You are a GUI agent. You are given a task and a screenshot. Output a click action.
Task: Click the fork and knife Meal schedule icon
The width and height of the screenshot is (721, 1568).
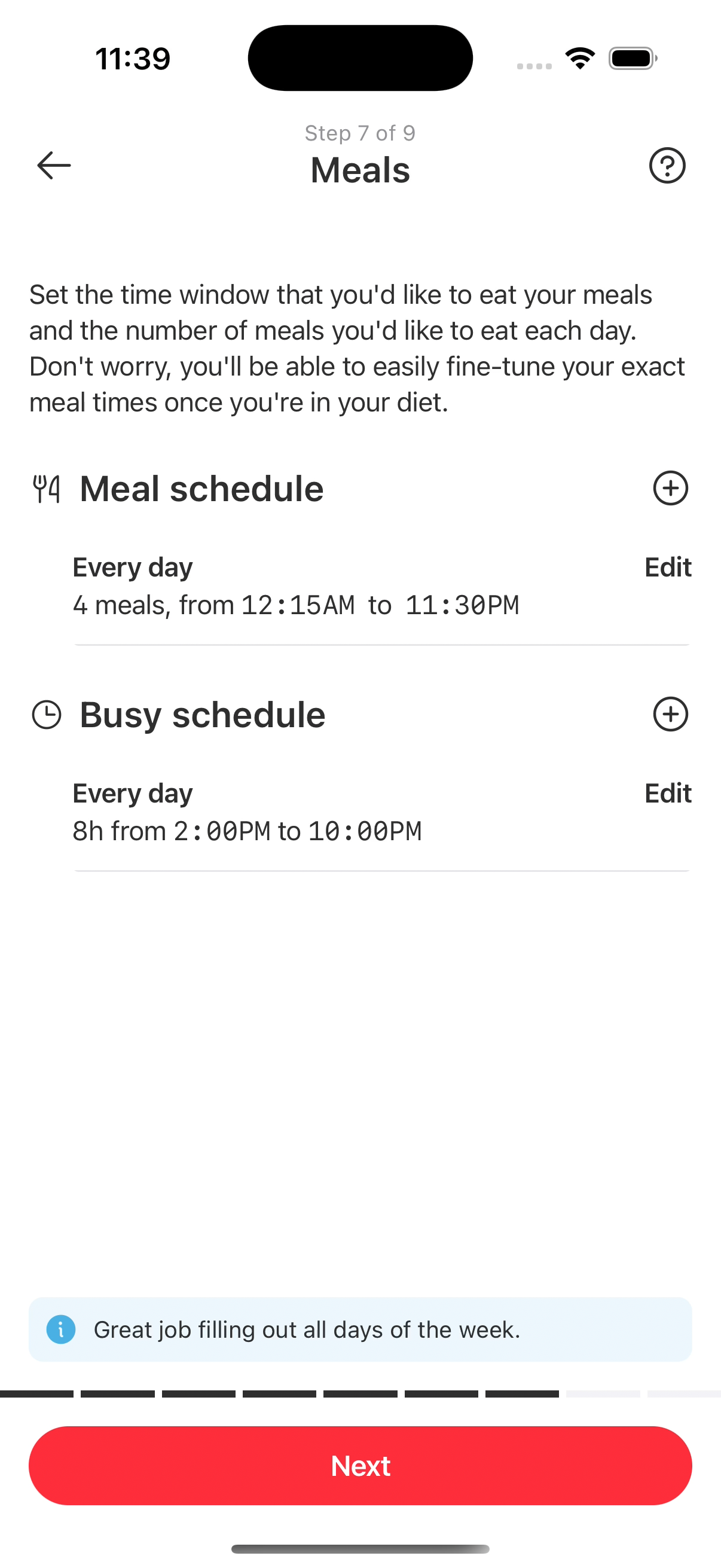(46, 487)
